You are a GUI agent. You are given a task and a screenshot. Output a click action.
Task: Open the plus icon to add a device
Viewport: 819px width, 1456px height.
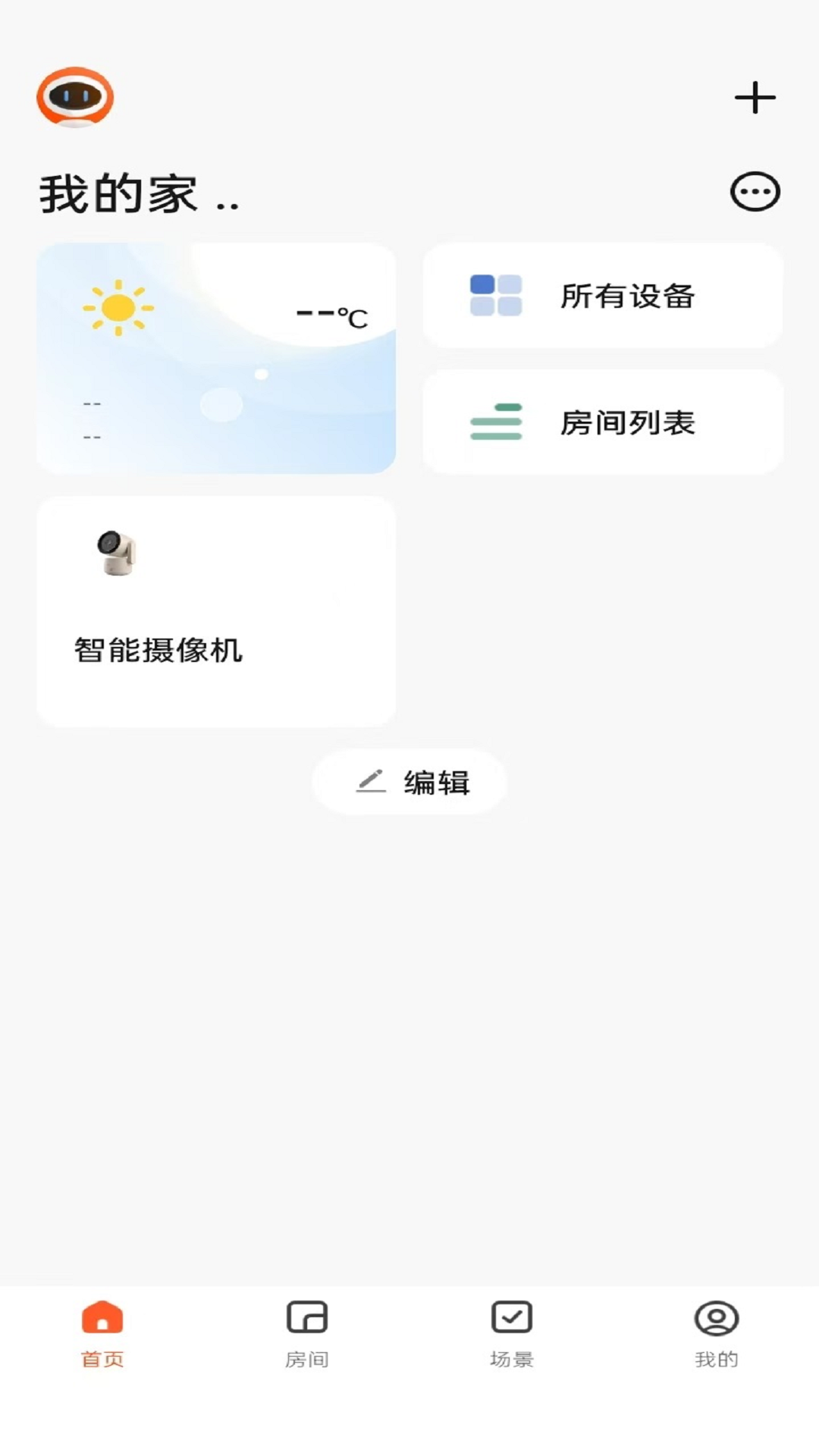755,97
